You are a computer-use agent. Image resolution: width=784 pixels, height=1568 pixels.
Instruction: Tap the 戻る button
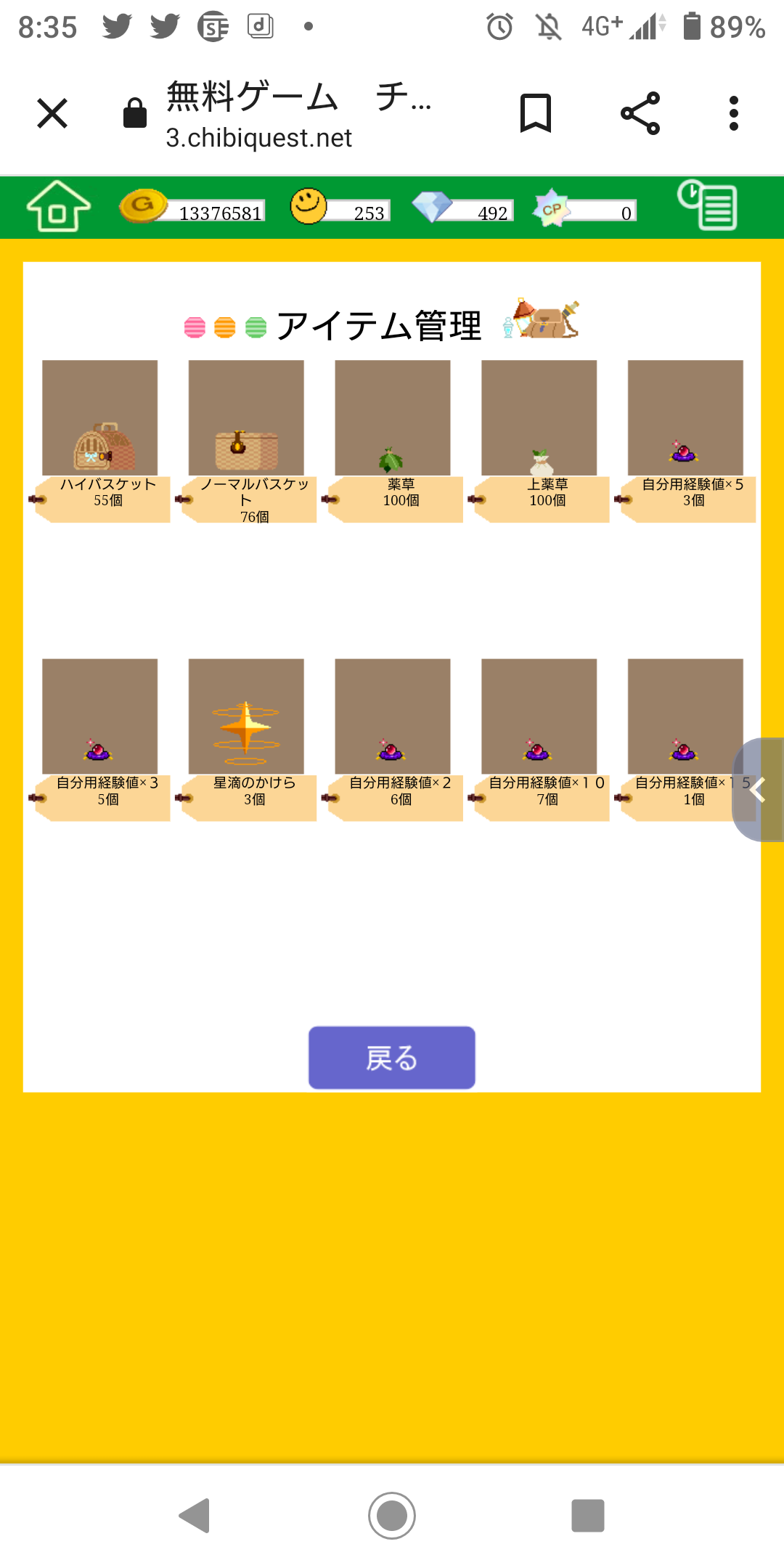(392, 1058)
